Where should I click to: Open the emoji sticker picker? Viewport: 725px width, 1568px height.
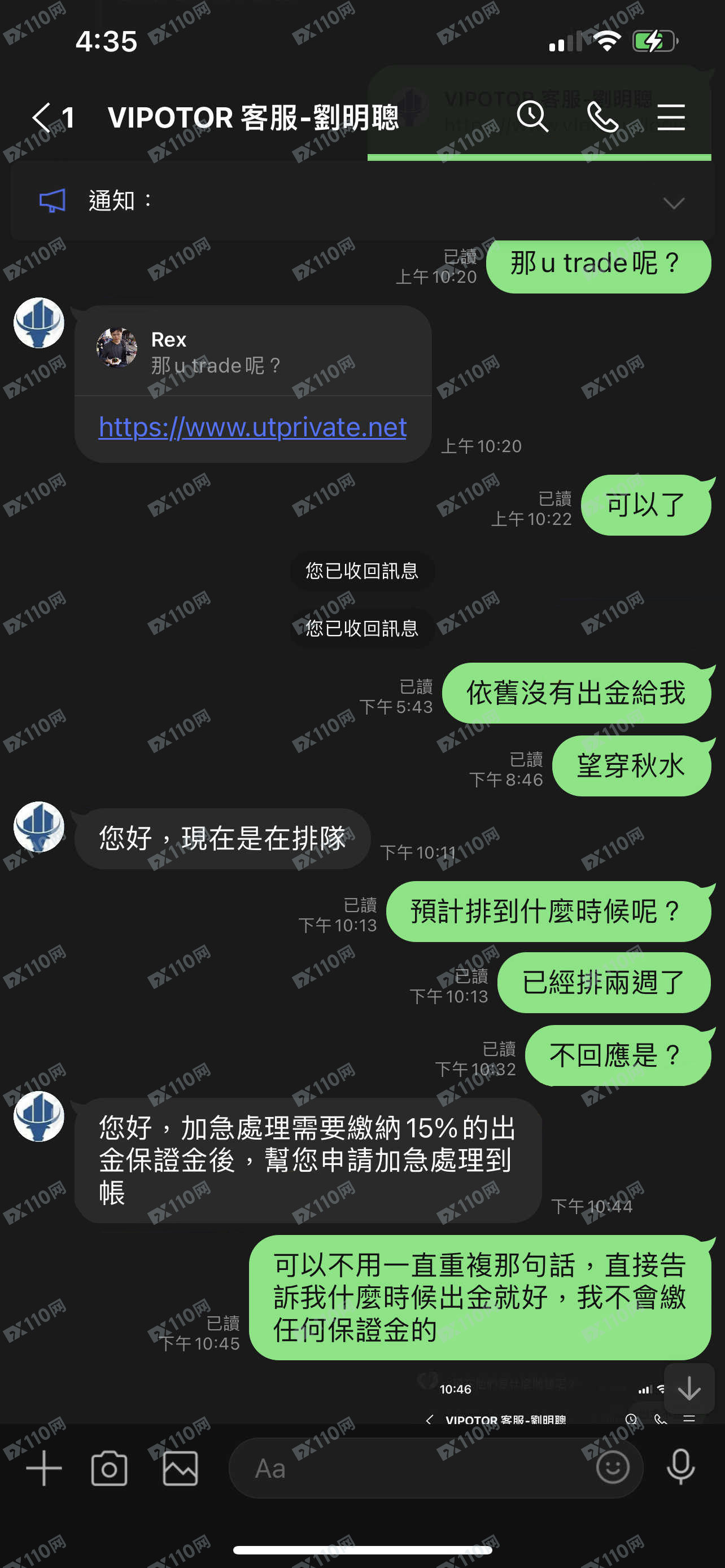click(x=613, y=1467)
